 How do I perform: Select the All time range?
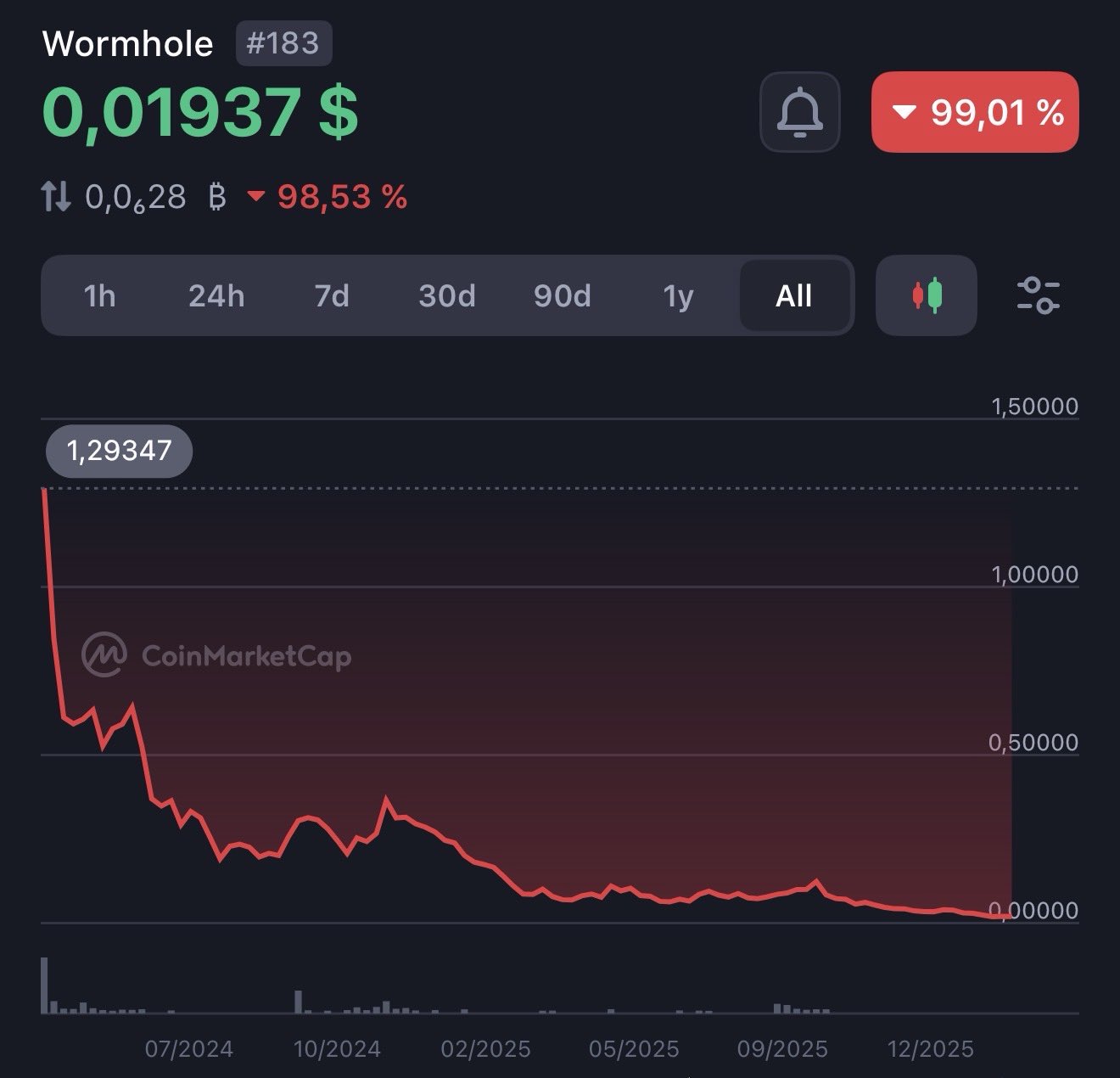(x=794, y=295)
